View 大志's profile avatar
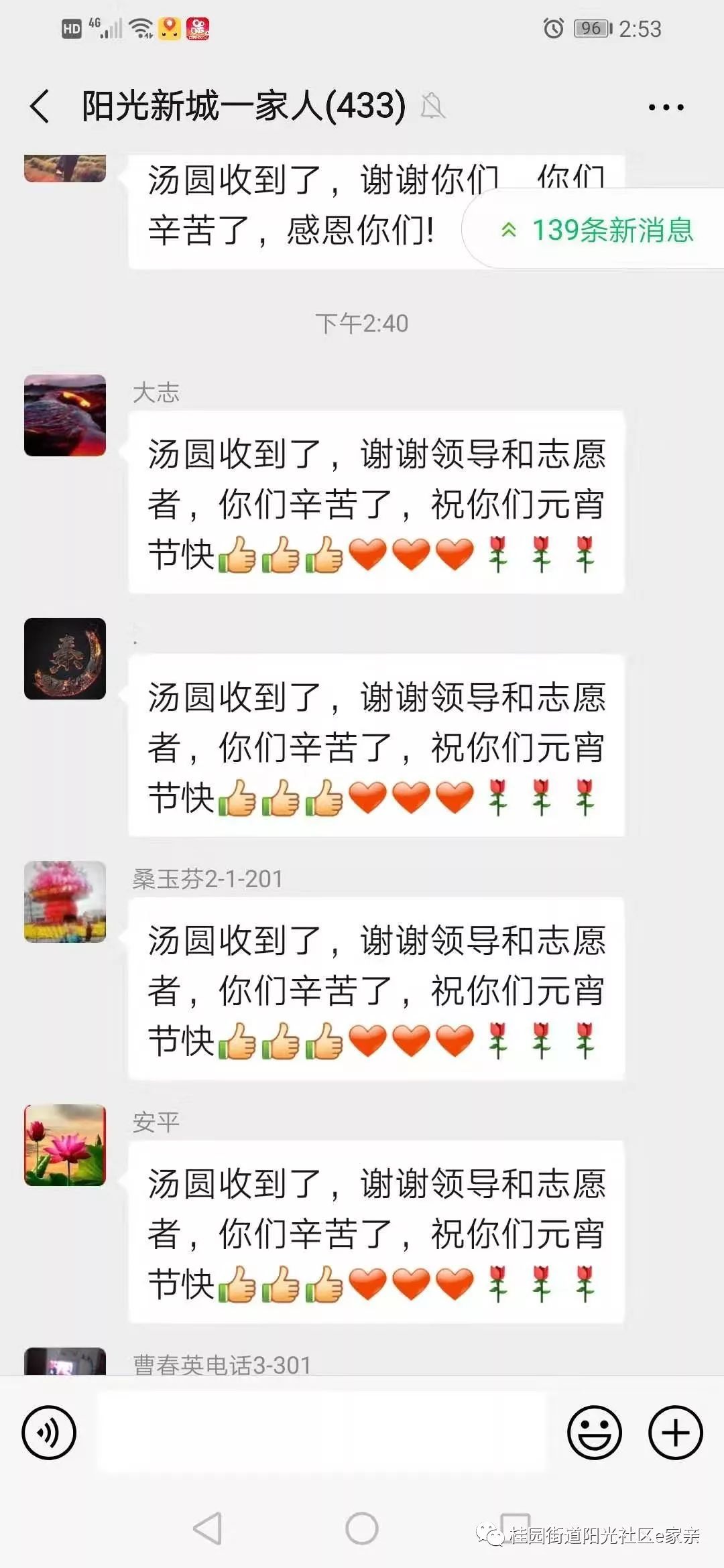The height and width of the screenshot is (1568, 724). click(x=65, y=415)
